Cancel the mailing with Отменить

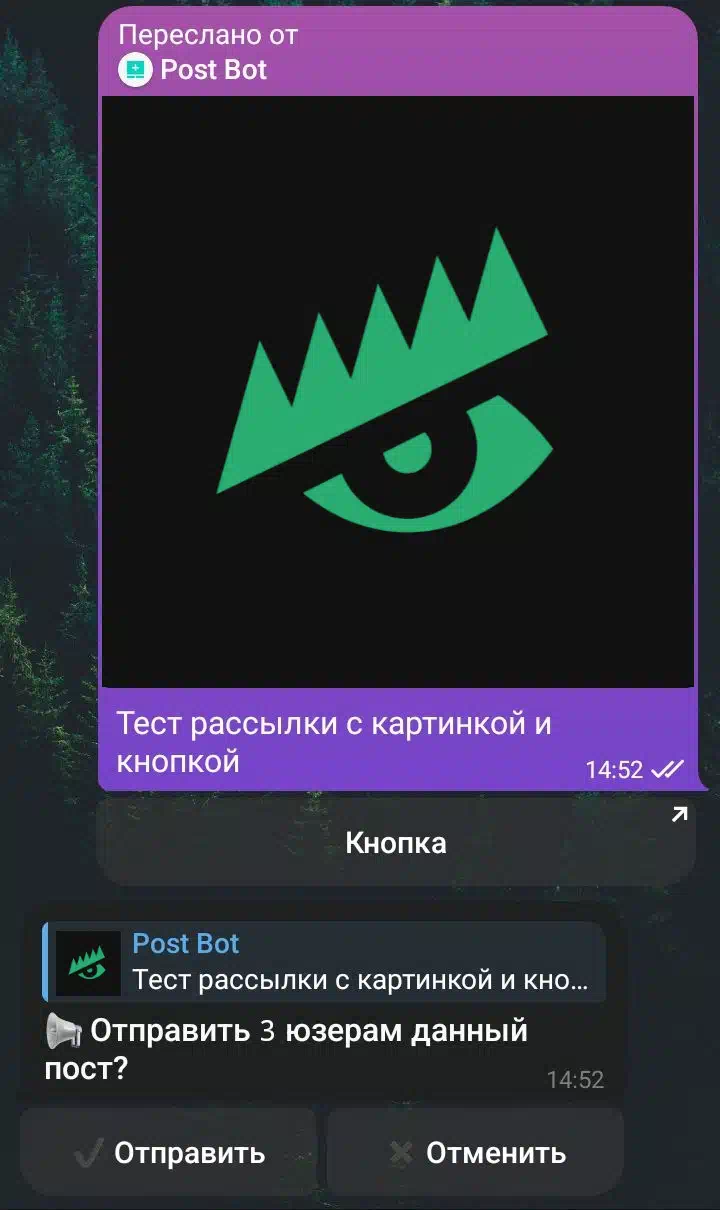coord(476,1152)
